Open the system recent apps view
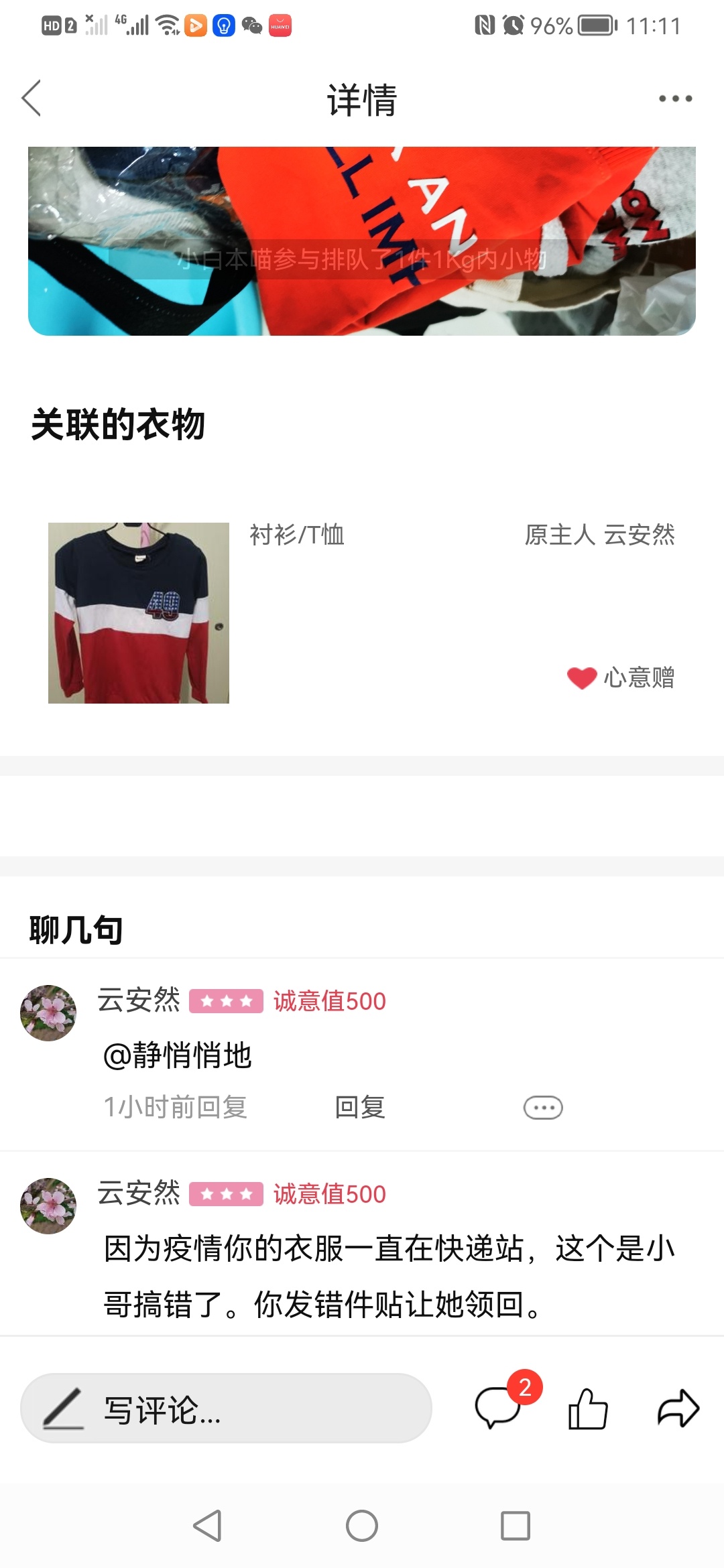724x1568 pixels. pyautogui.click(x=516, y=1526)
